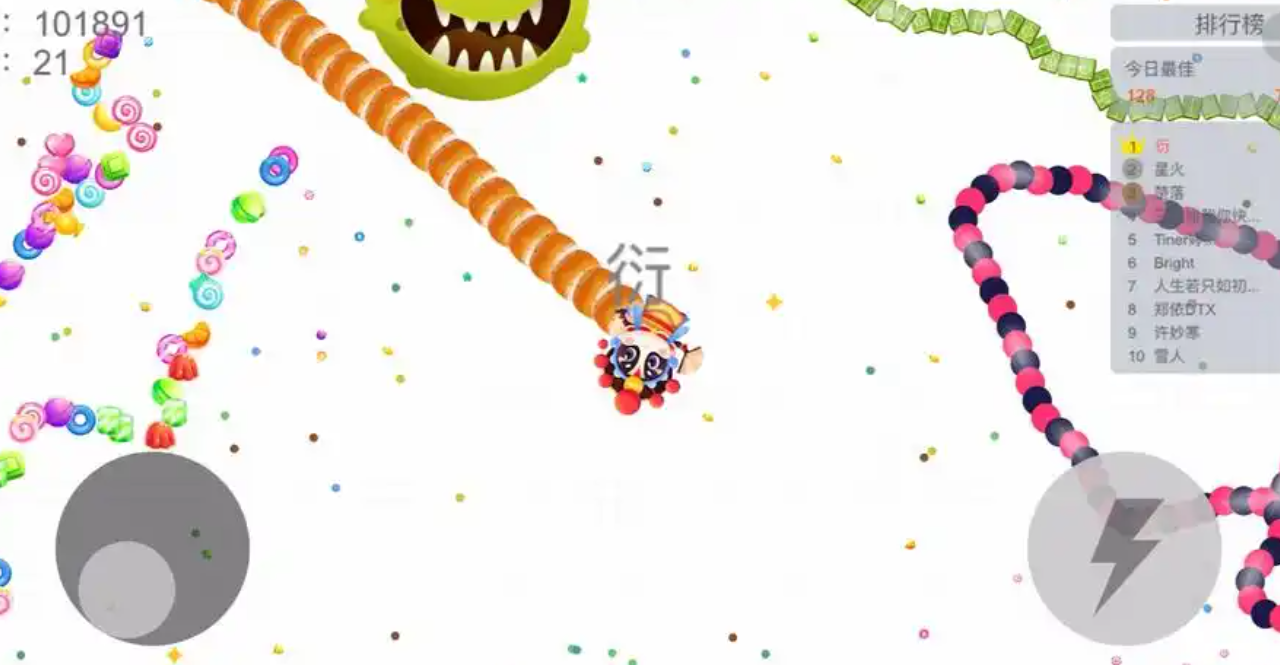This screenshot has width=1280, height=665.
Task: Tap the lightning speed boost button
Action: tap(1124, 549)
